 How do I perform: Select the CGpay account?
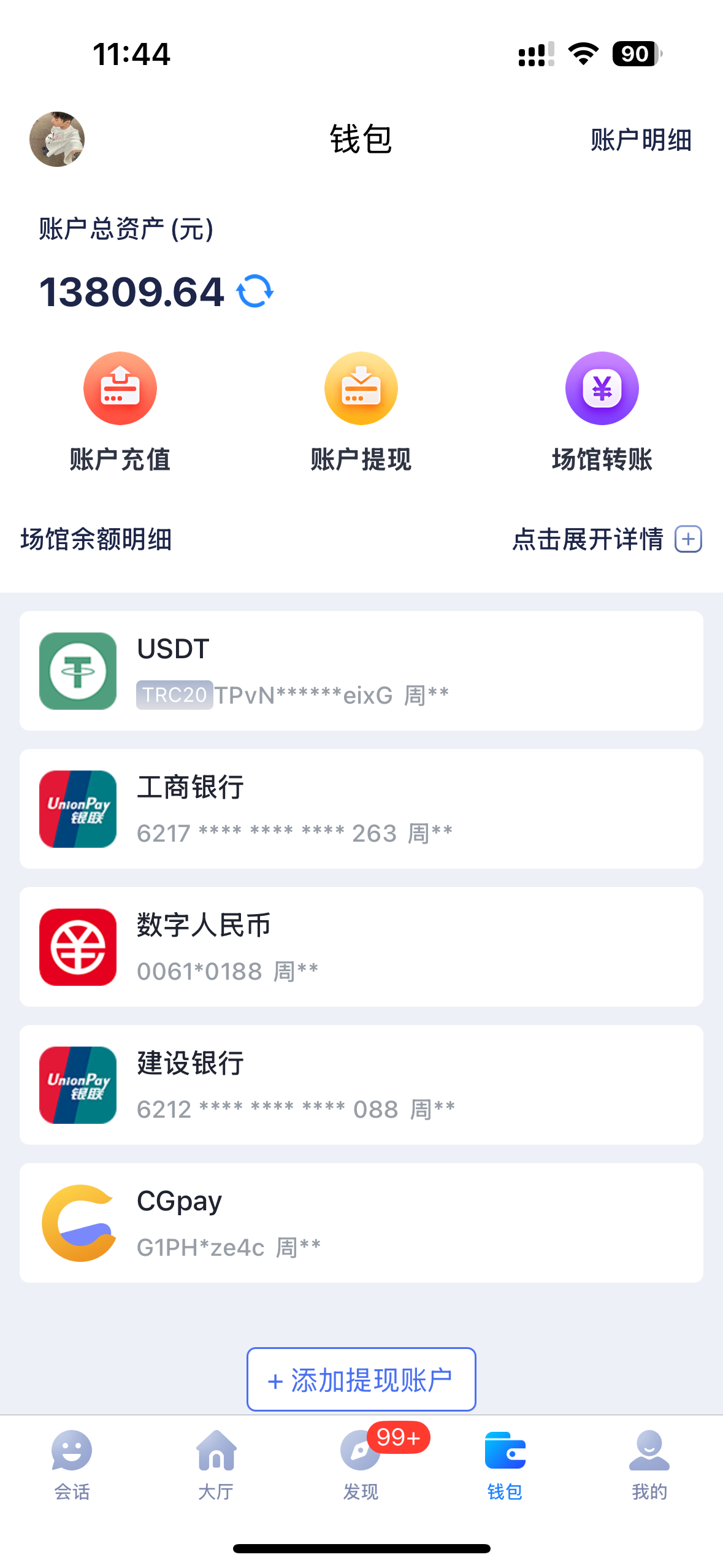click(x=361, y=1223)
